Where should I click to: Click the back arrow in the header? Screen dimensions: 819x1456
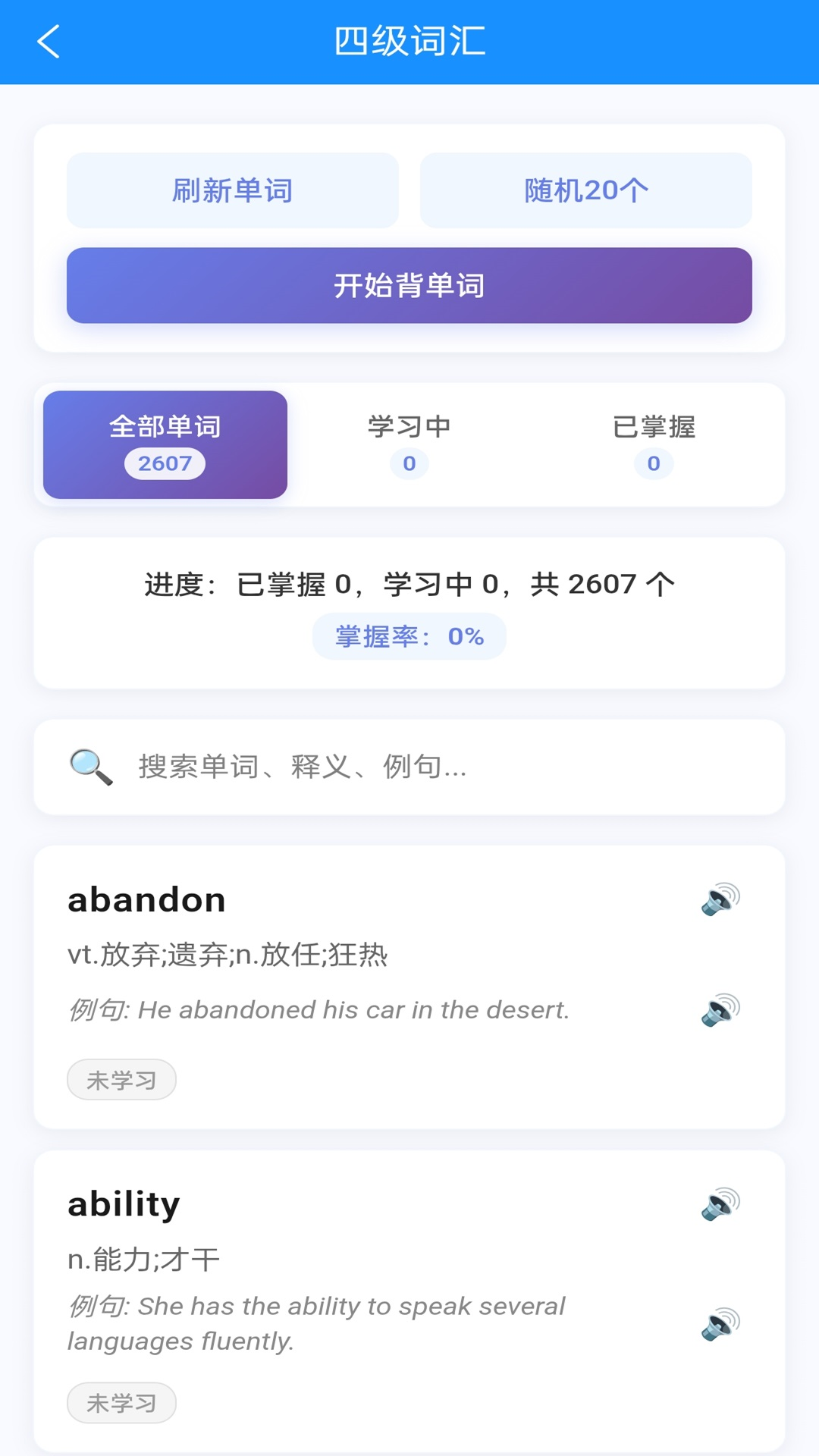pos(49,42)
